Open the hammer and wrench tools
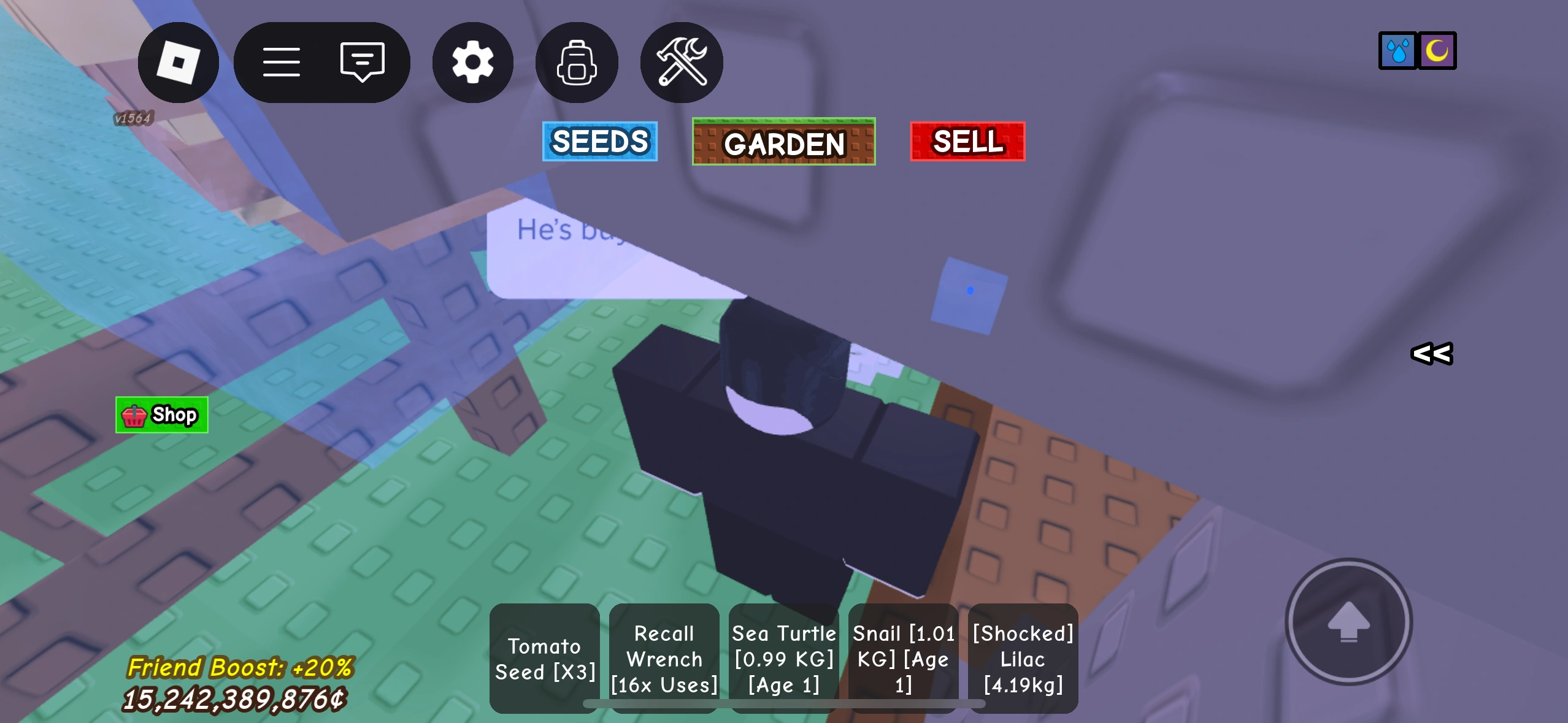 [x=681, y=63]
